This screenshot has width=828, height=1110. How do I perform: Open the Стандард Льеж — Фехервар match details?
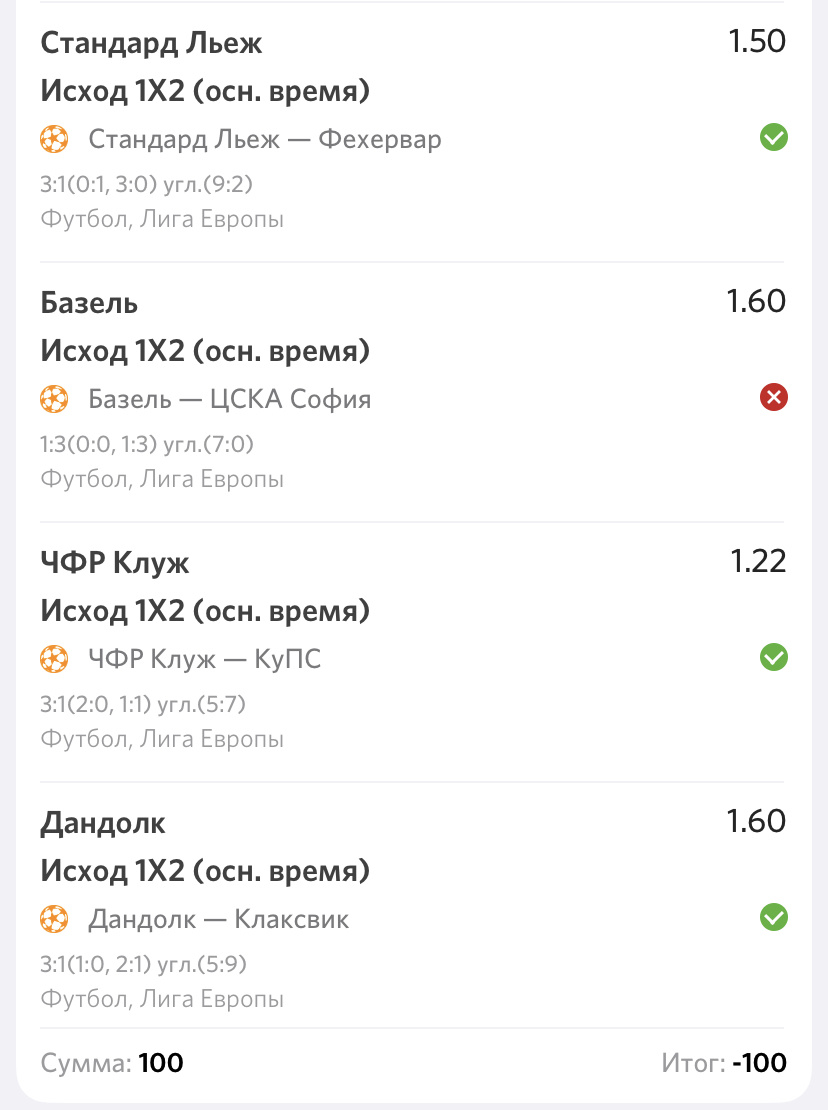[265, 140]
